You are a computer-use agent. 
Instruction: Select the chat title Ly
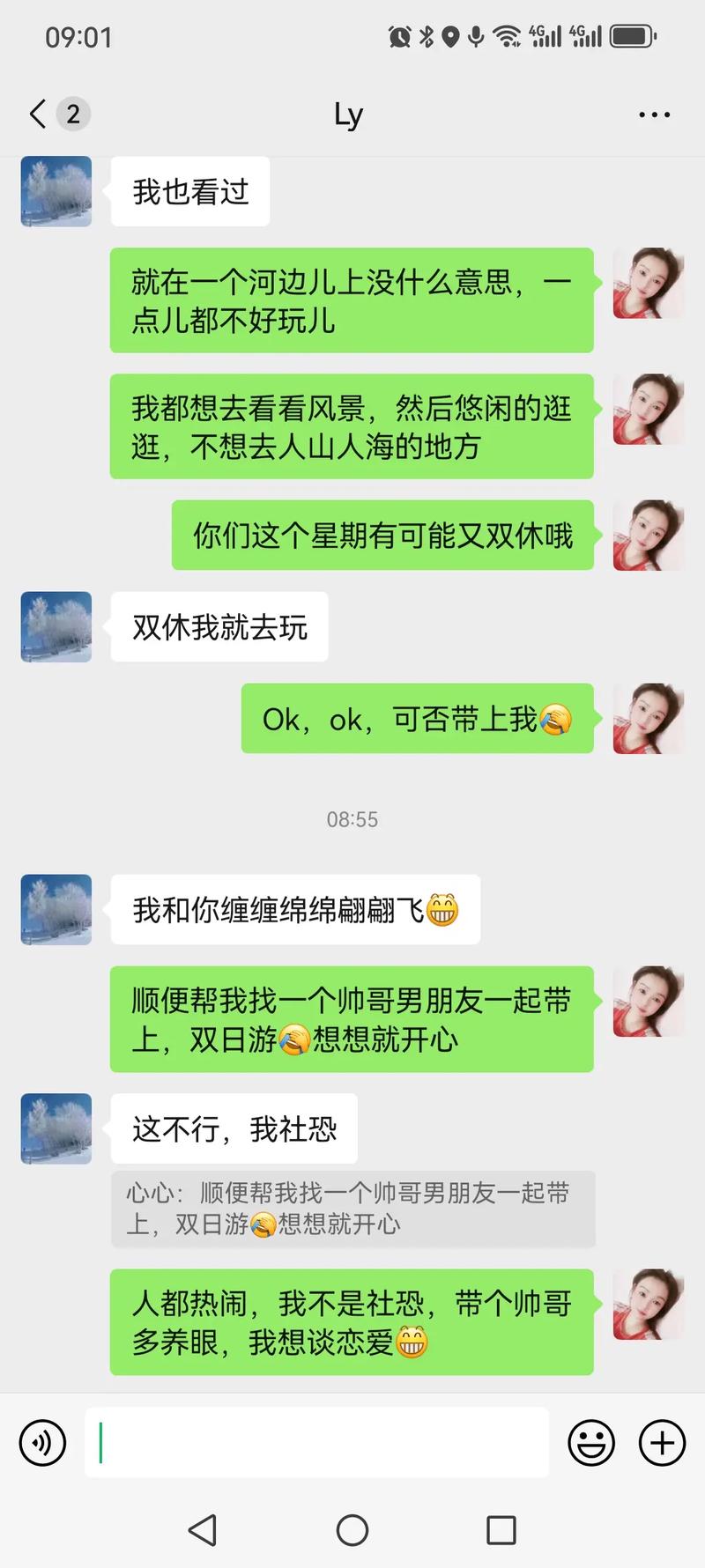(x=350, y=114)
